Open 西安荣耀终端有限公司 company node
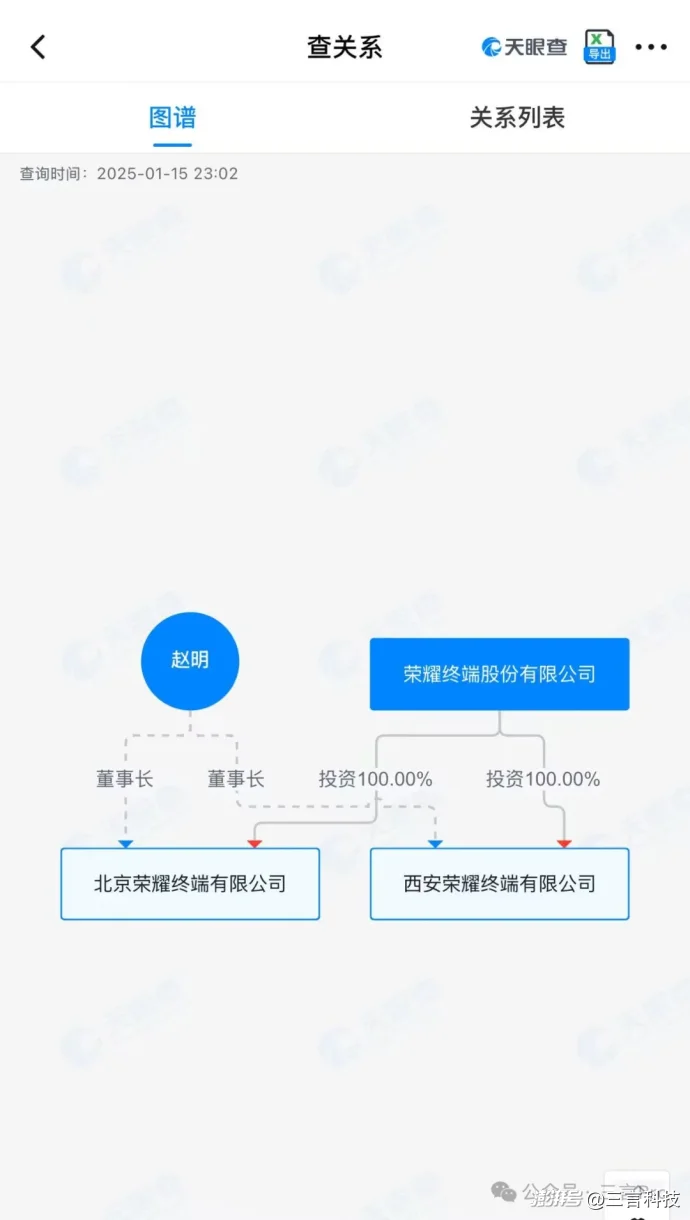 [x=499, y=884]
